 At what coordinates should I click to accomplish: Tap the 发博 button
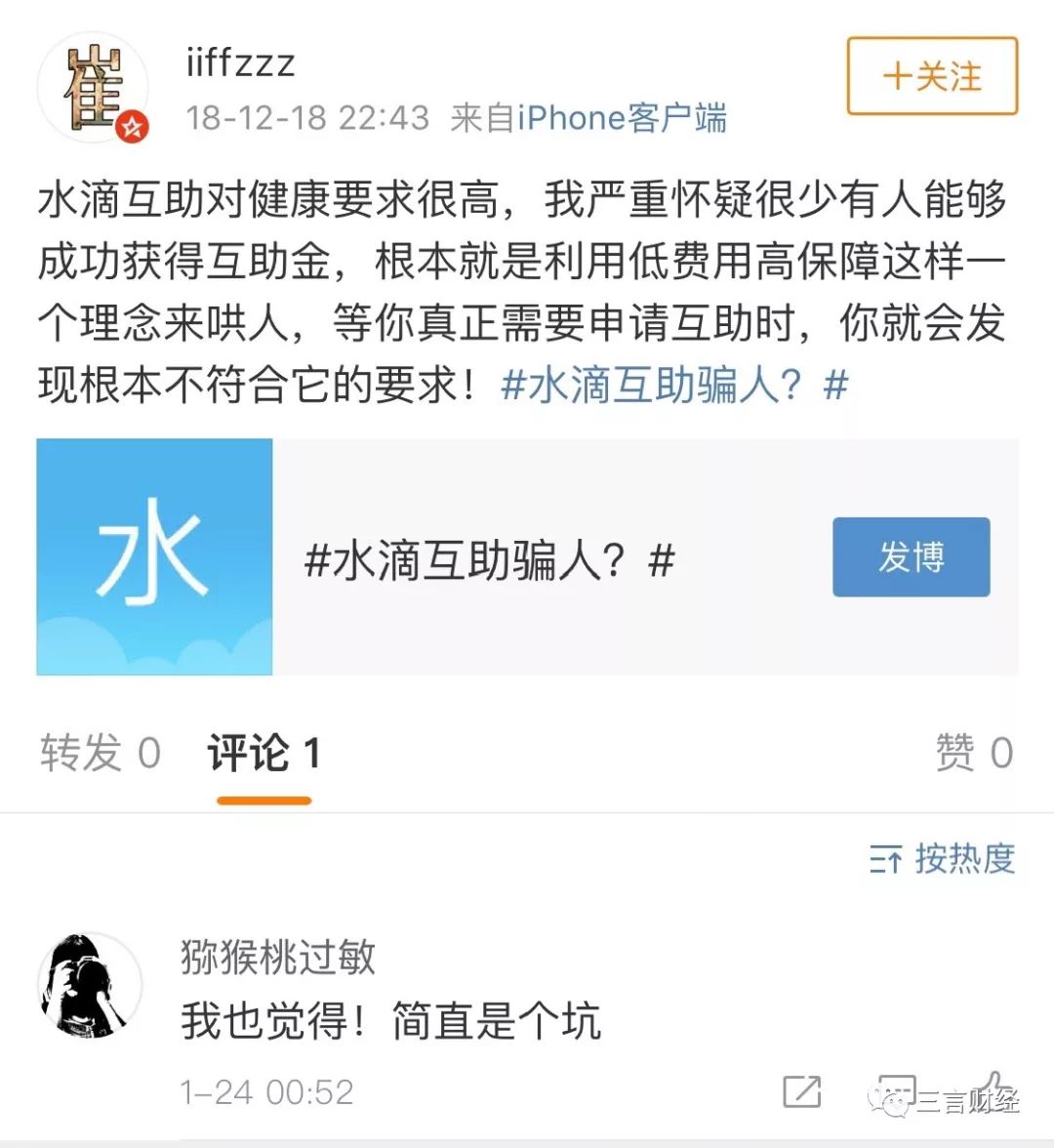tap(911, 556)
